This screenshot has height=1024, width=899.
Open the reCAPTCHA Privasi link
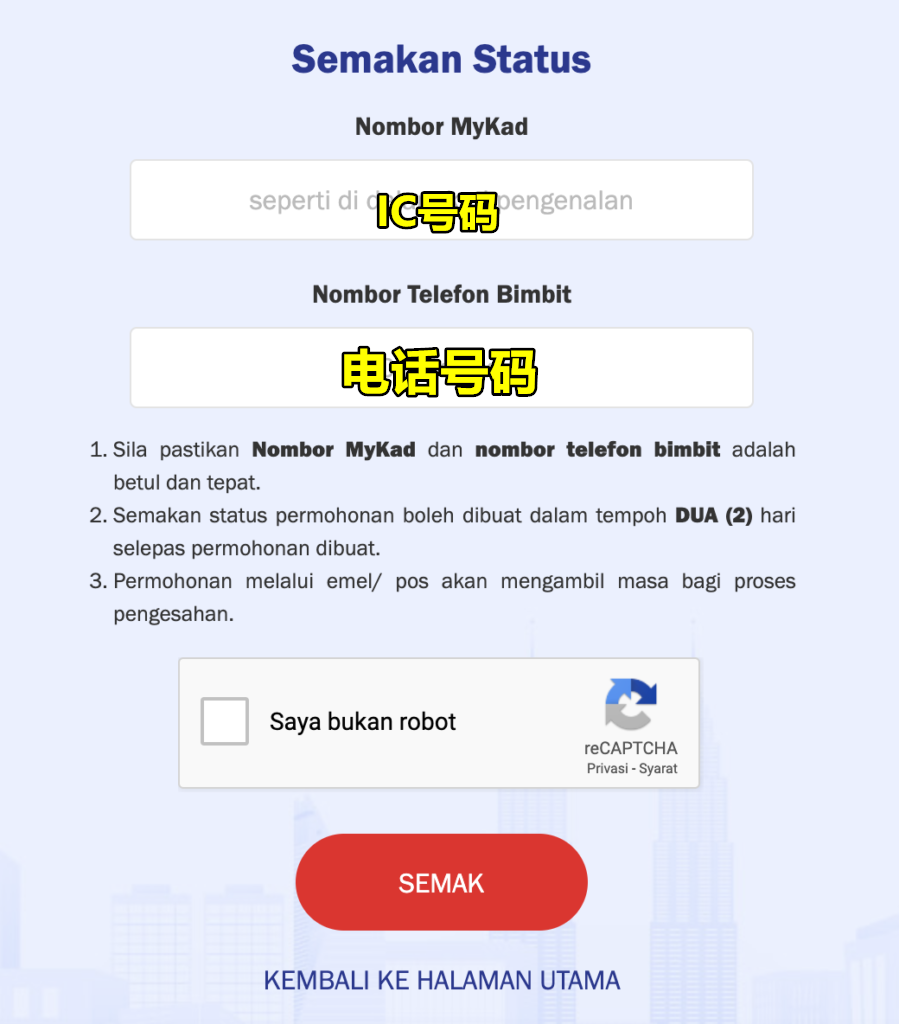coord(607,769)
